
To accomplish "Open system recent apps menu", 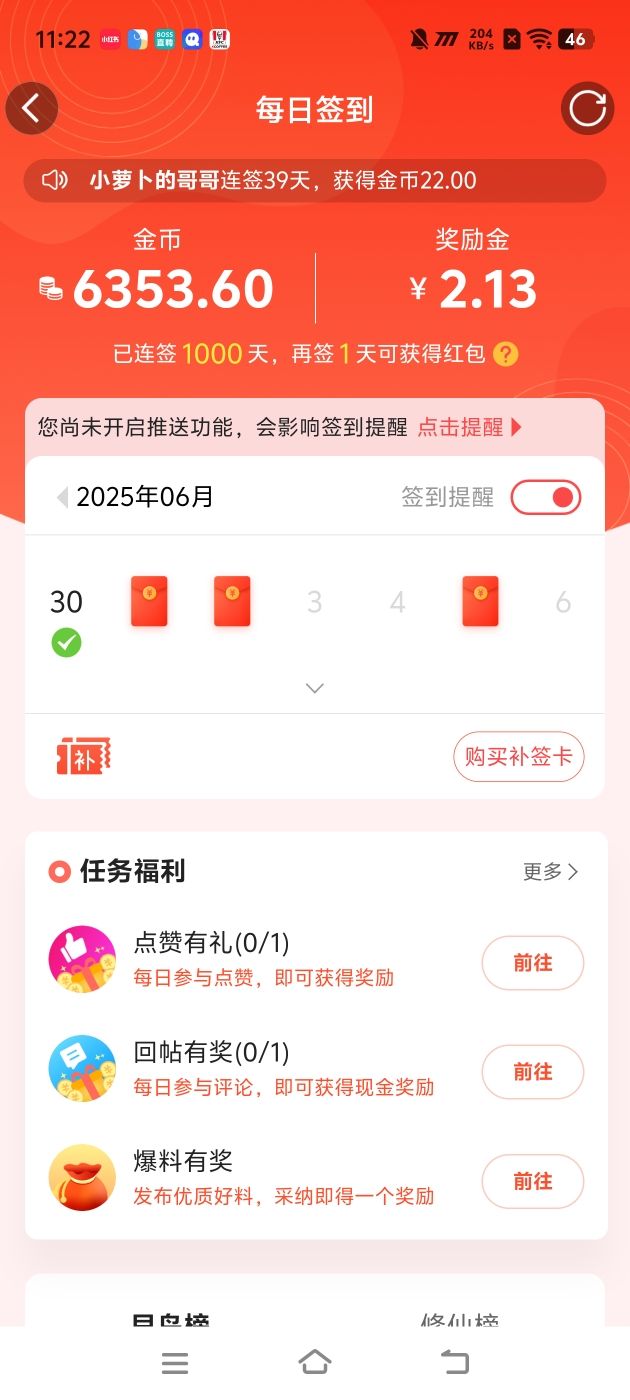I will [175, 1362].
